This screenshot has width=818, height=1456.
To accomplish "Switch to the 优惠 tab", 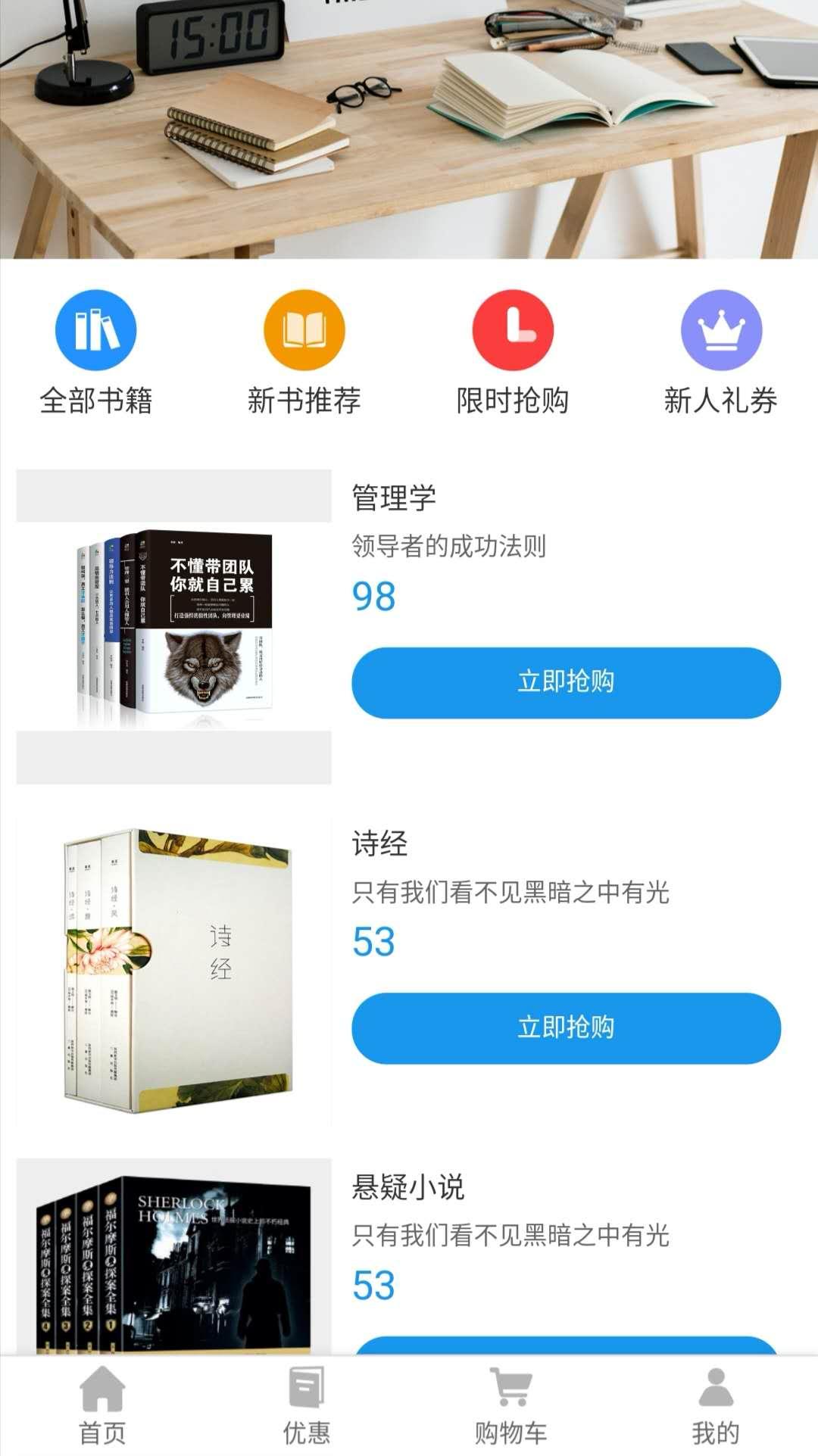I will 307,1405.
